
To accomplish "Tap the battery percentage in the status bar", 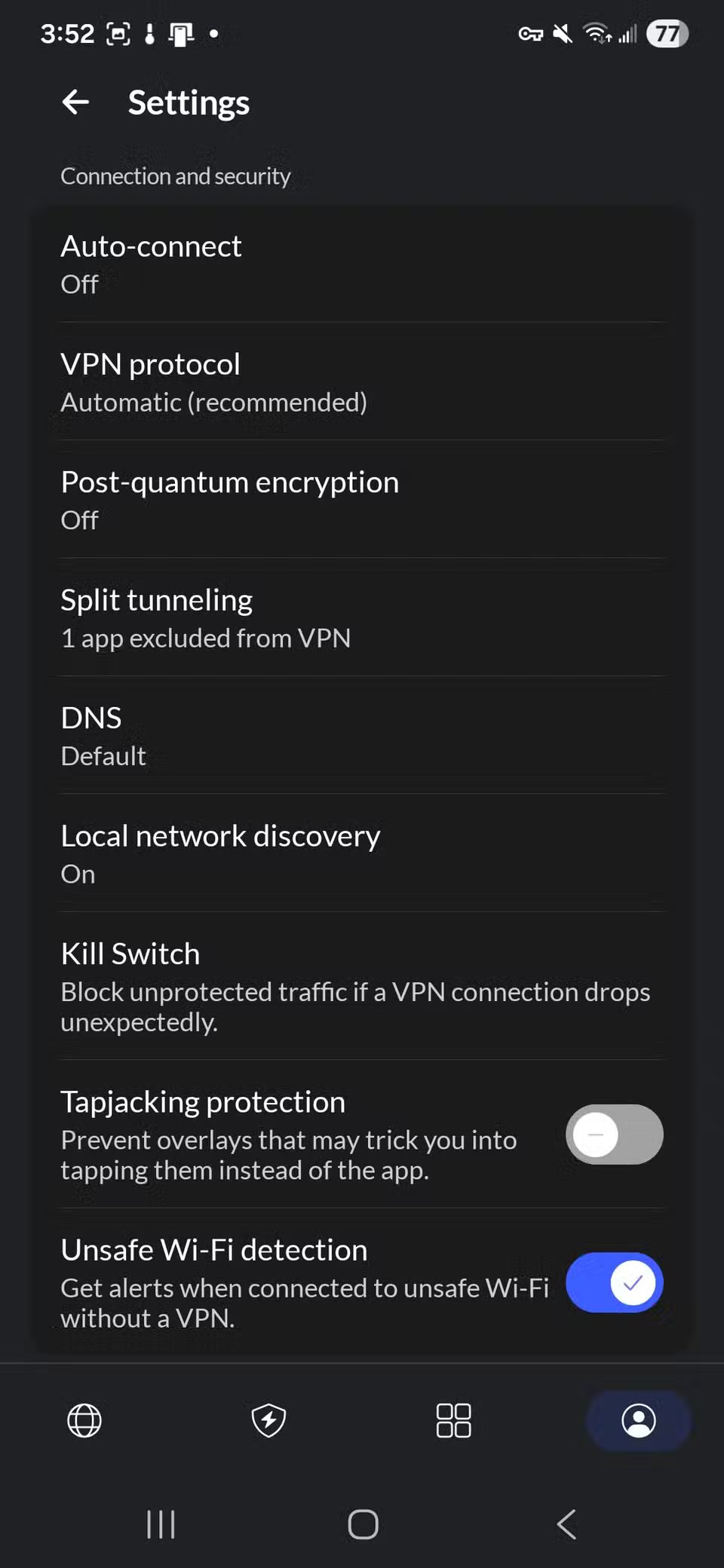I will (667, 34).
